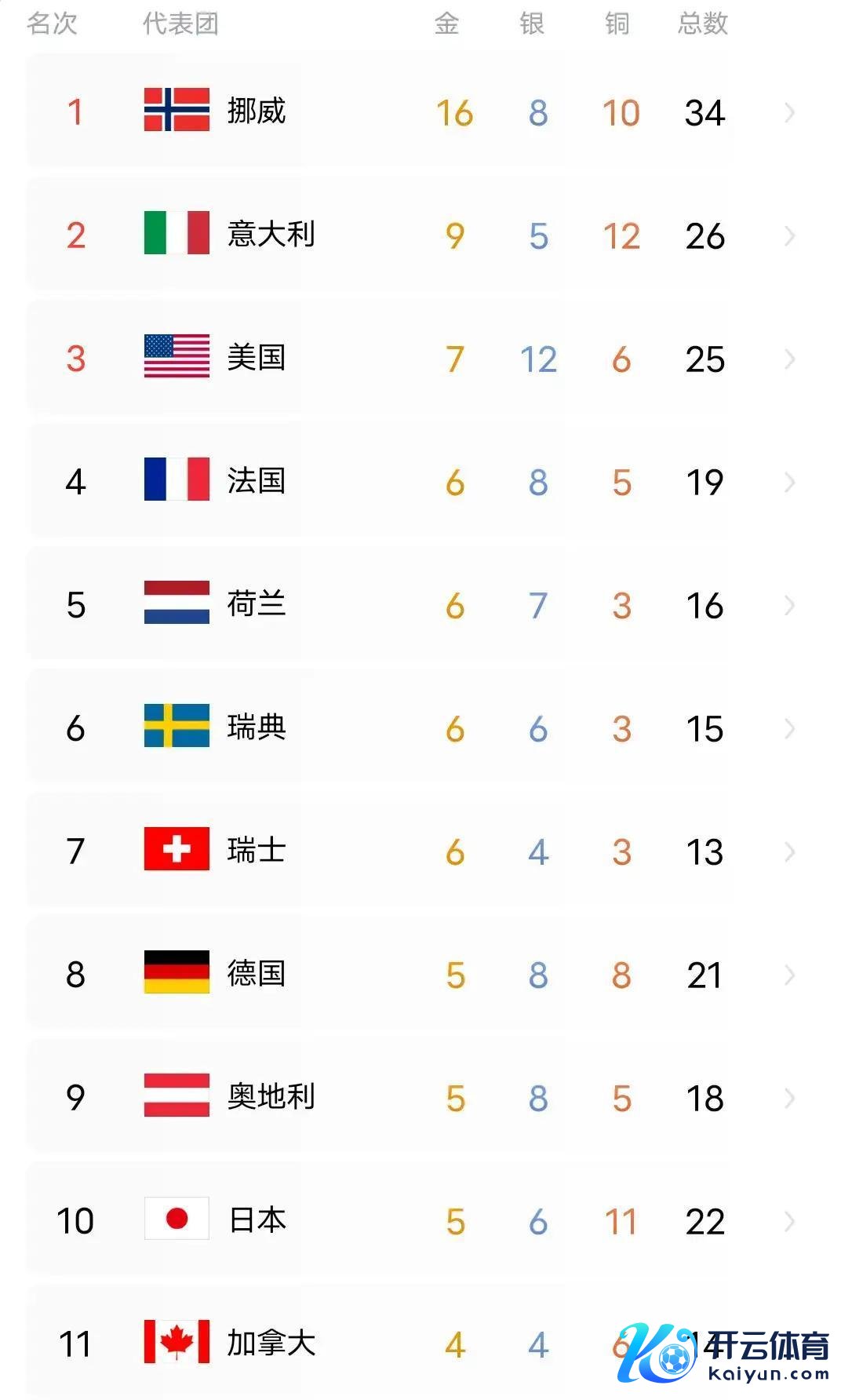Open Japan's medal details
Screen dimensions: 841x1400
tap(789, 1221)
